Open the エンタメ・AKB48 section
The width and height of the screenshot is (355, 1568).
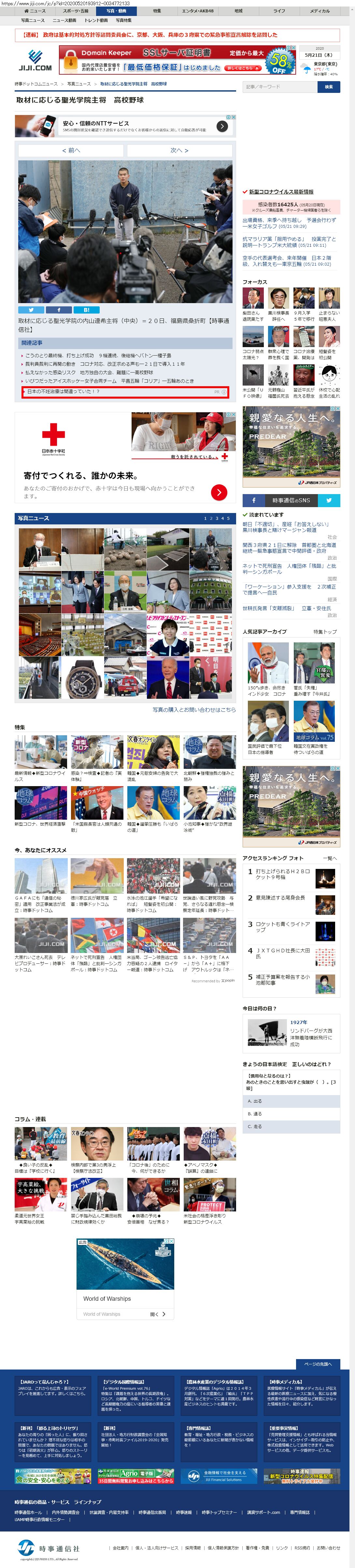tap(198, 11)
